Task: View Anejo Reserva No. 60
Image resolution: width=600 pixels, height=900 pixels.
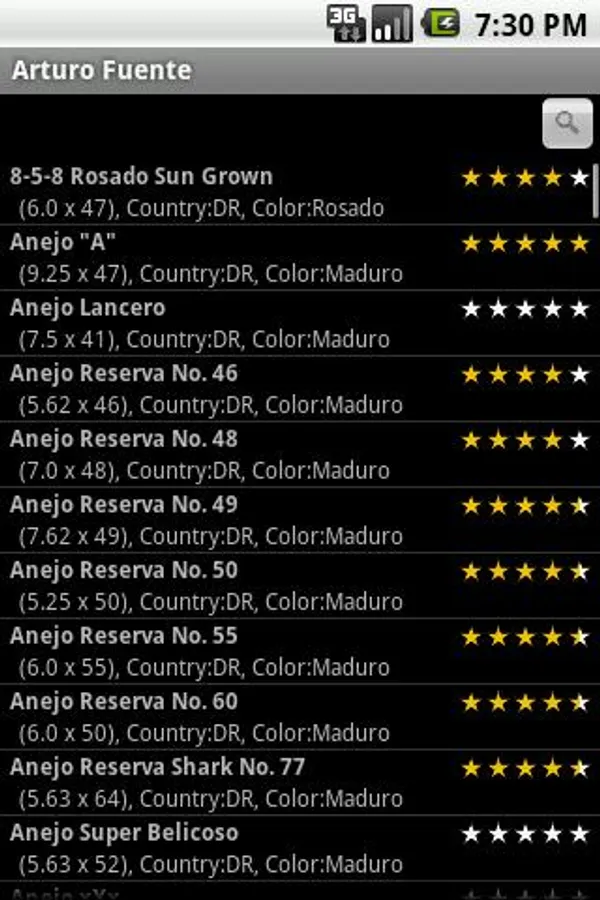Action: (x=230, y=716)
